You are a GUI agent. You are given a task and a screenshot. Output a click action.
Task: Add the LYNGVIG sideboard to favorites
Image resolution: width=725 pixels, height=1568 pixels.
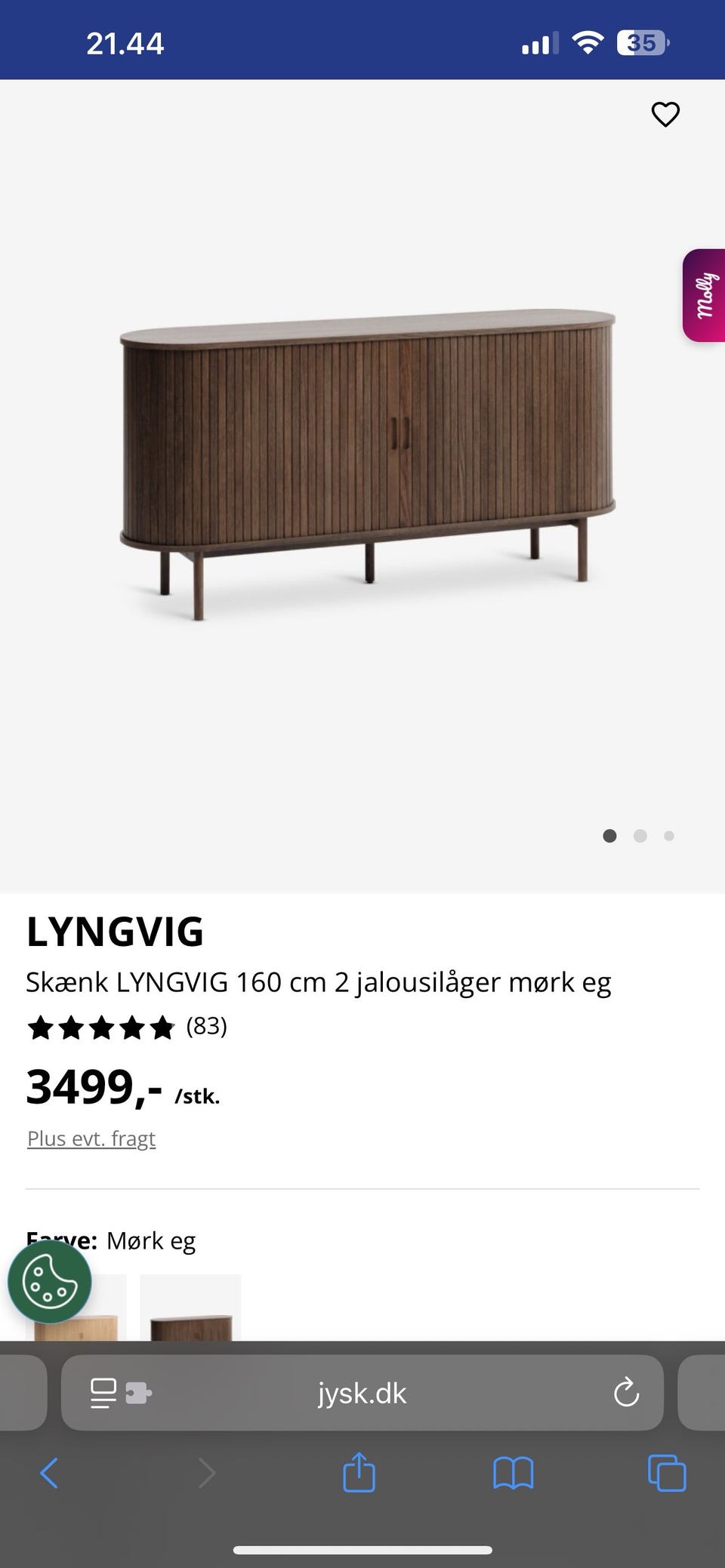pyautogui.click(x=665, y=114)
